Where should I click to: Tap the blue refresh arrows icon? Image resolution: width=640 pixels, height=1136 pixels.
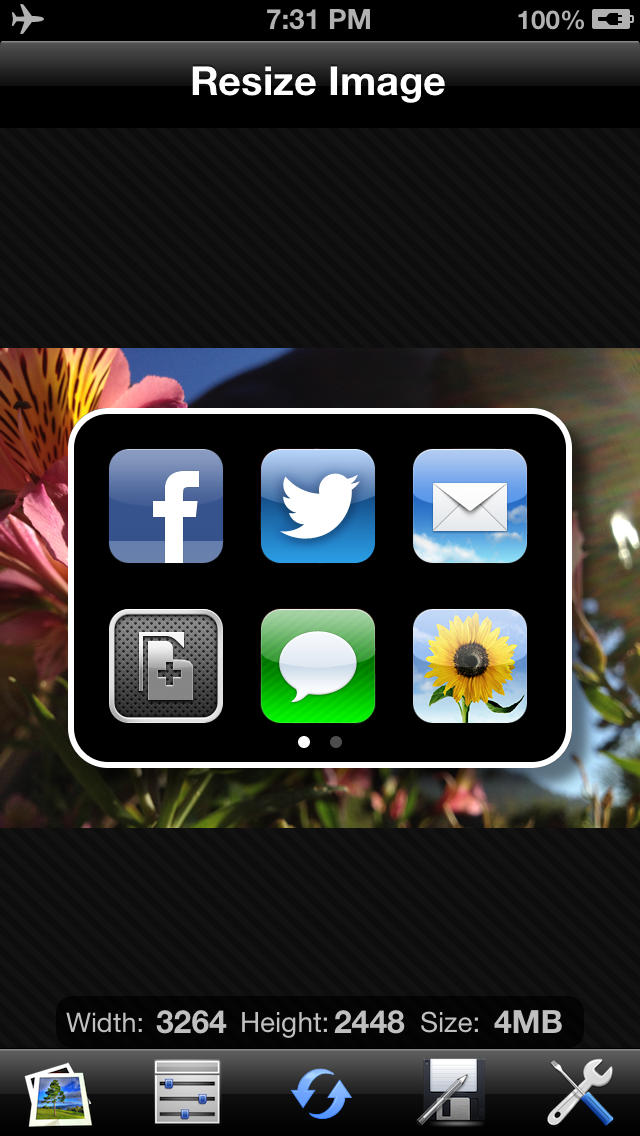point(321,1093)
